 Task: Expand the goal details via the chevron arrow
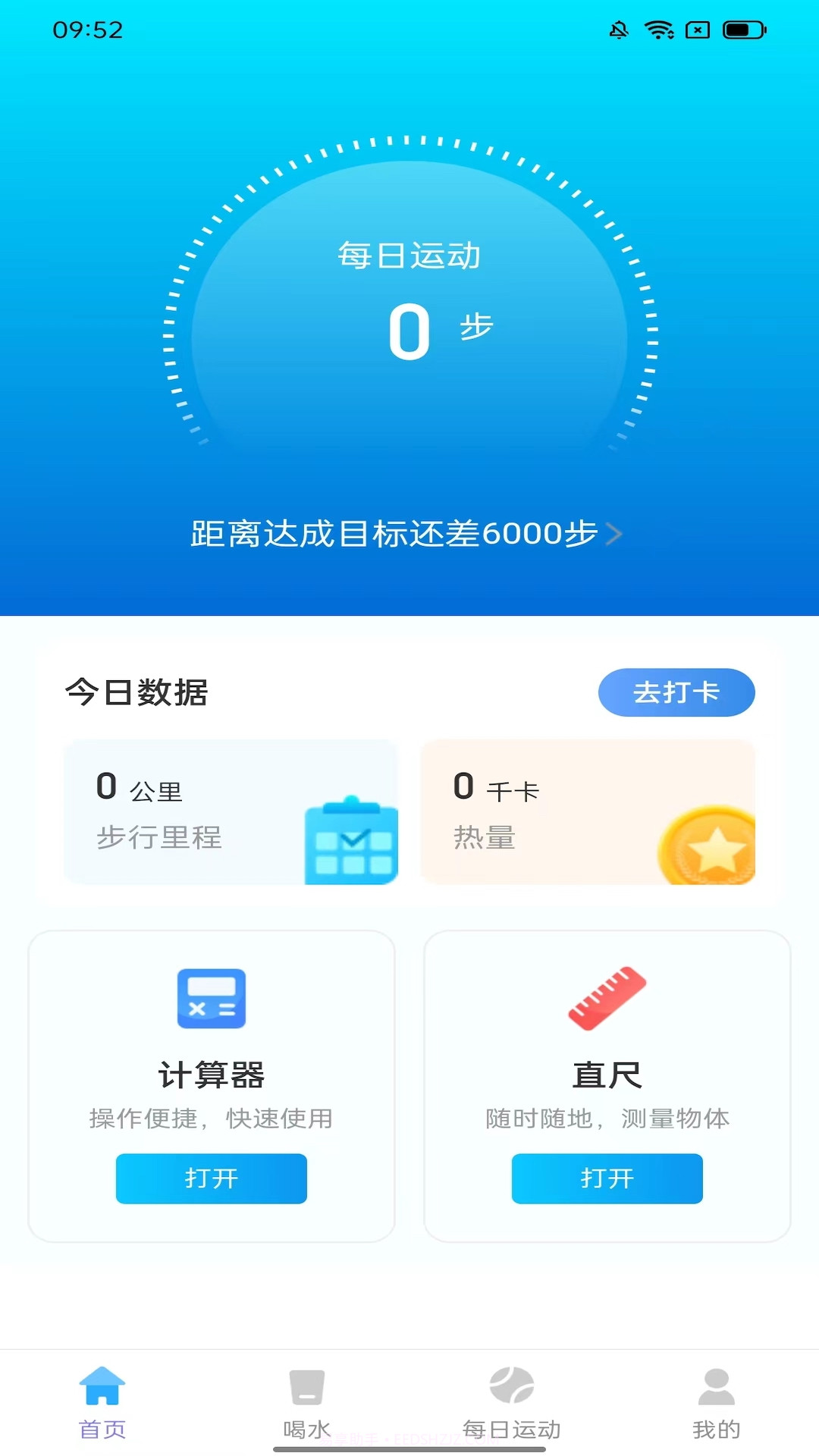(614, 535)
